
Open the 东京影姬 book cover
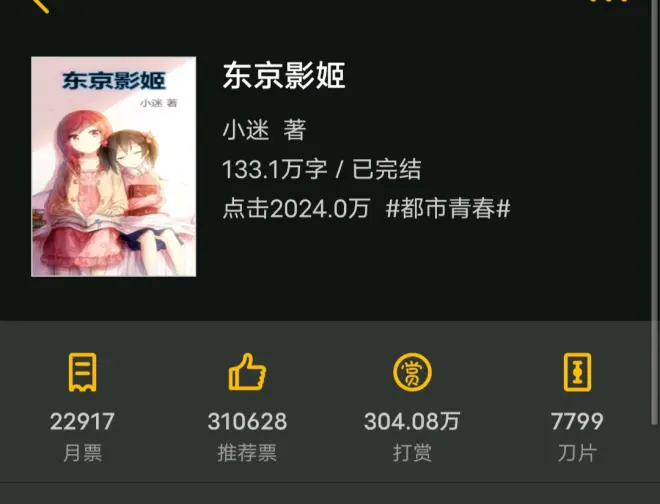pos(113,166)
